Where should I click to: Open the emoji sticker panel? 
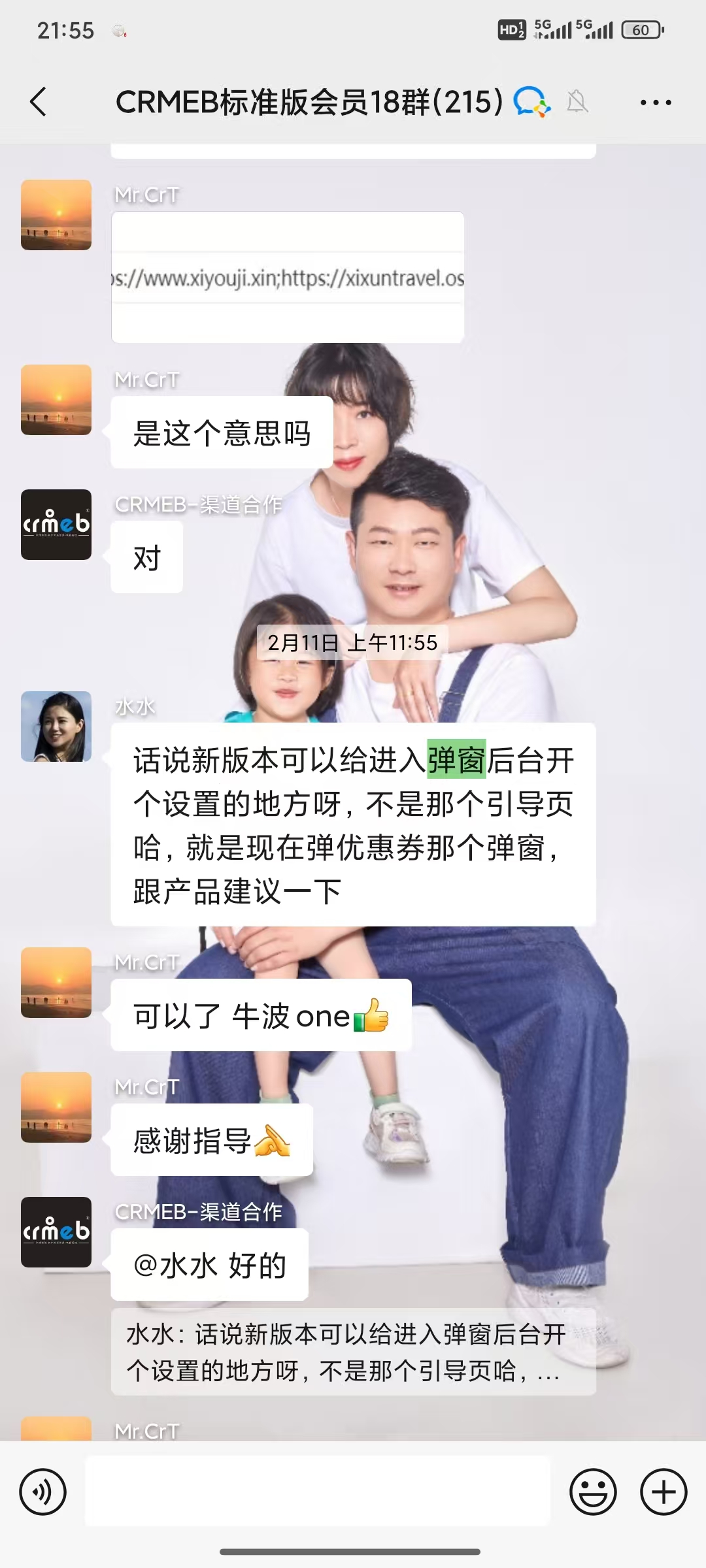(x=594, y=1492)
